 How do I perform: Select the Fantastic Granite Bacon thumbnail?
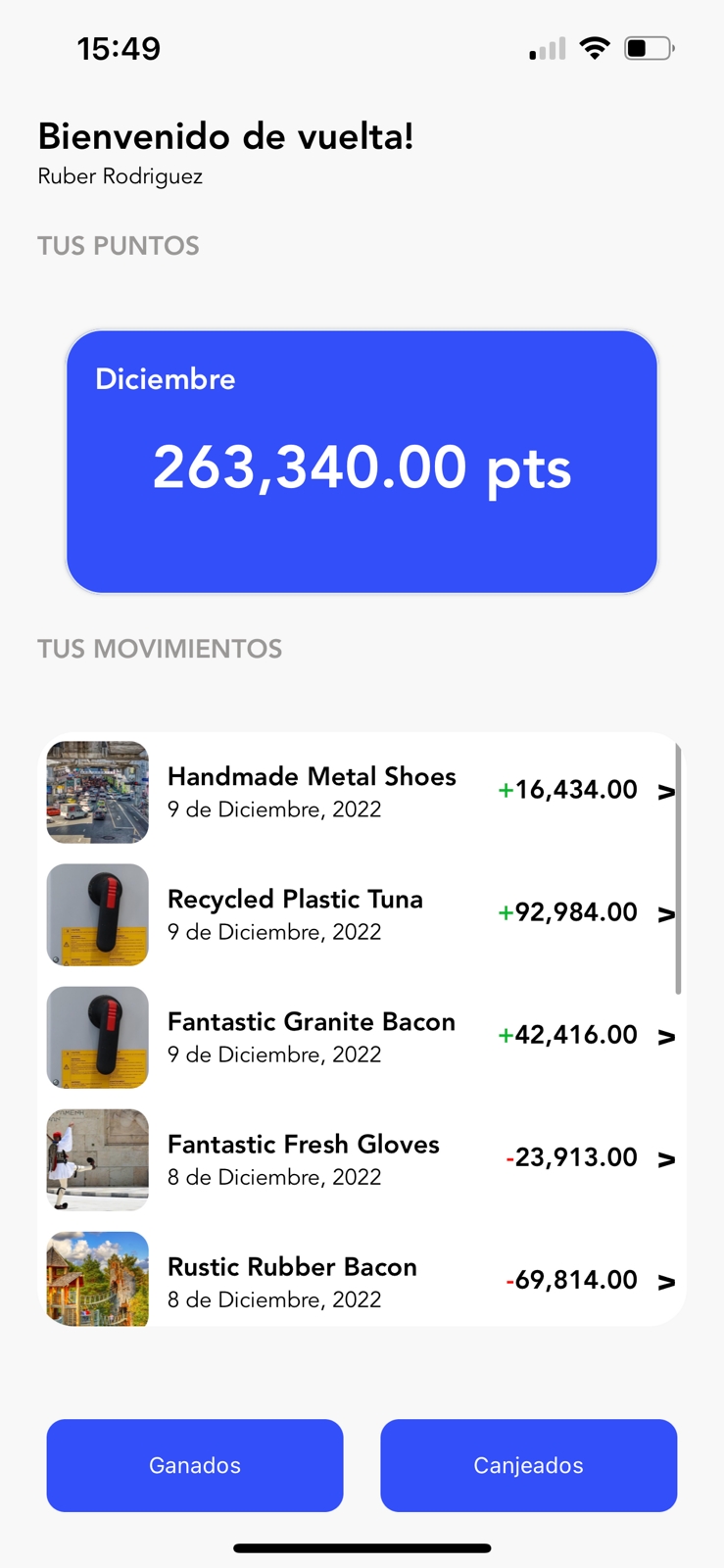click(x=96, y=1037)
